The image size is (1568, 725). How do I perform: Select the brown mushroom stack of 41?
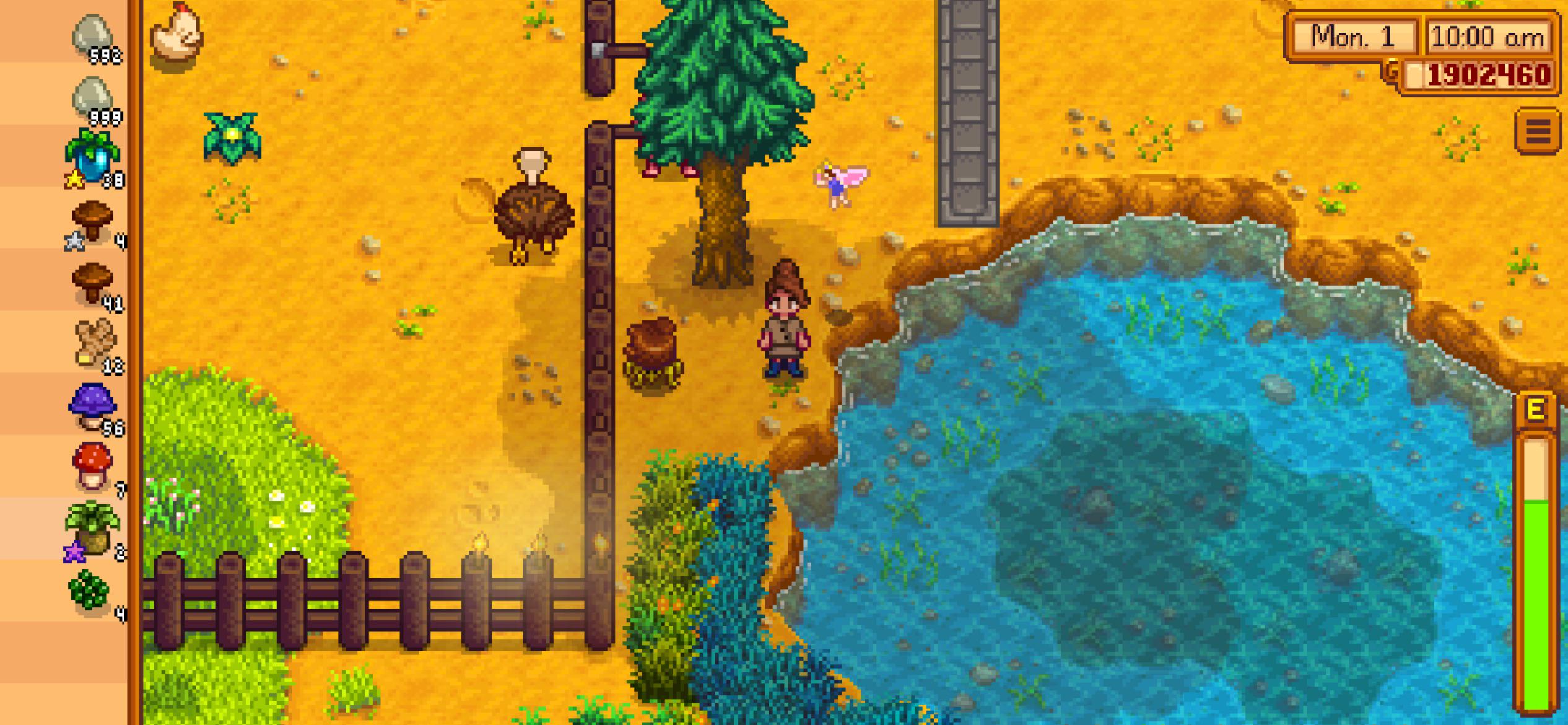[x=93, y=283]
